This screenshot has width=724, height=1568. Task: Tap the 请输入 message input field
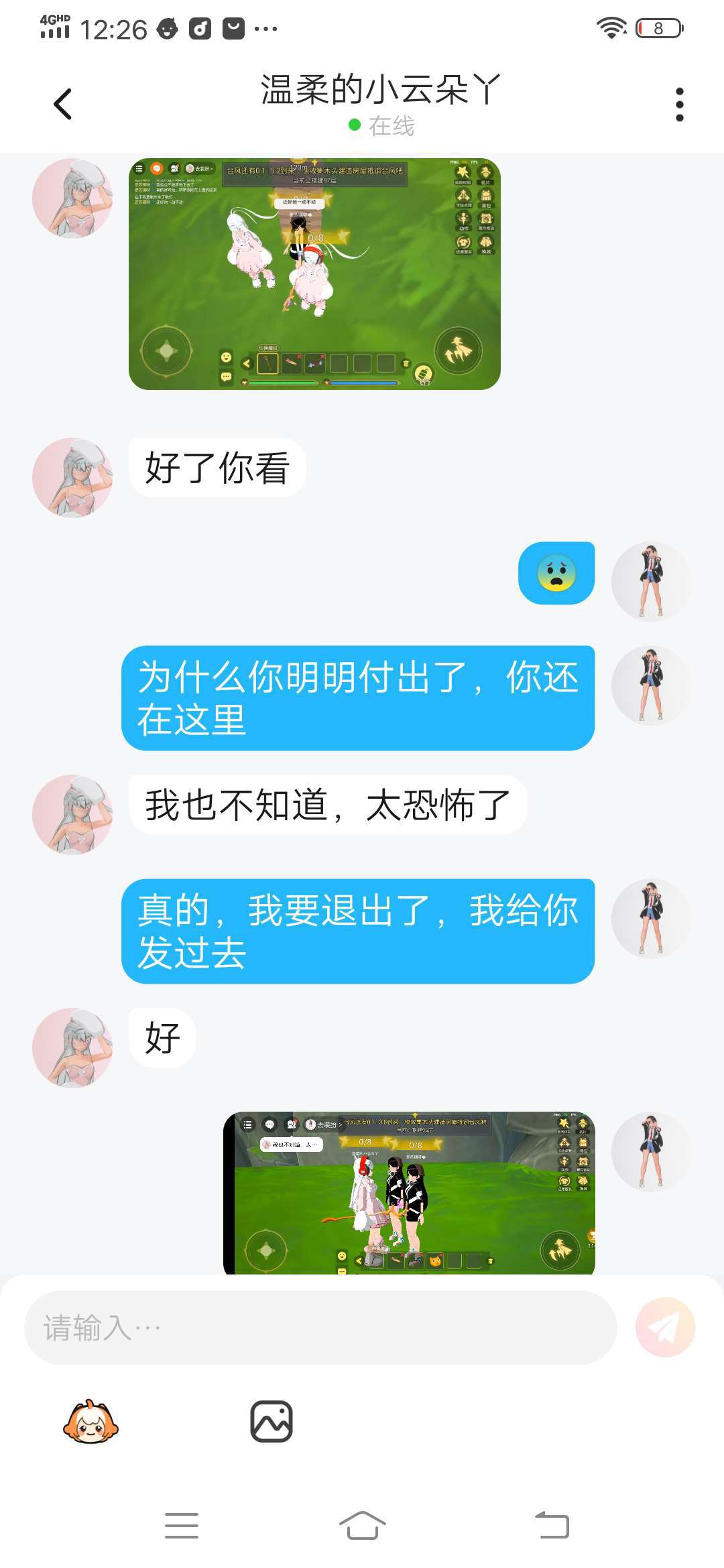[x=320, y=1327]
